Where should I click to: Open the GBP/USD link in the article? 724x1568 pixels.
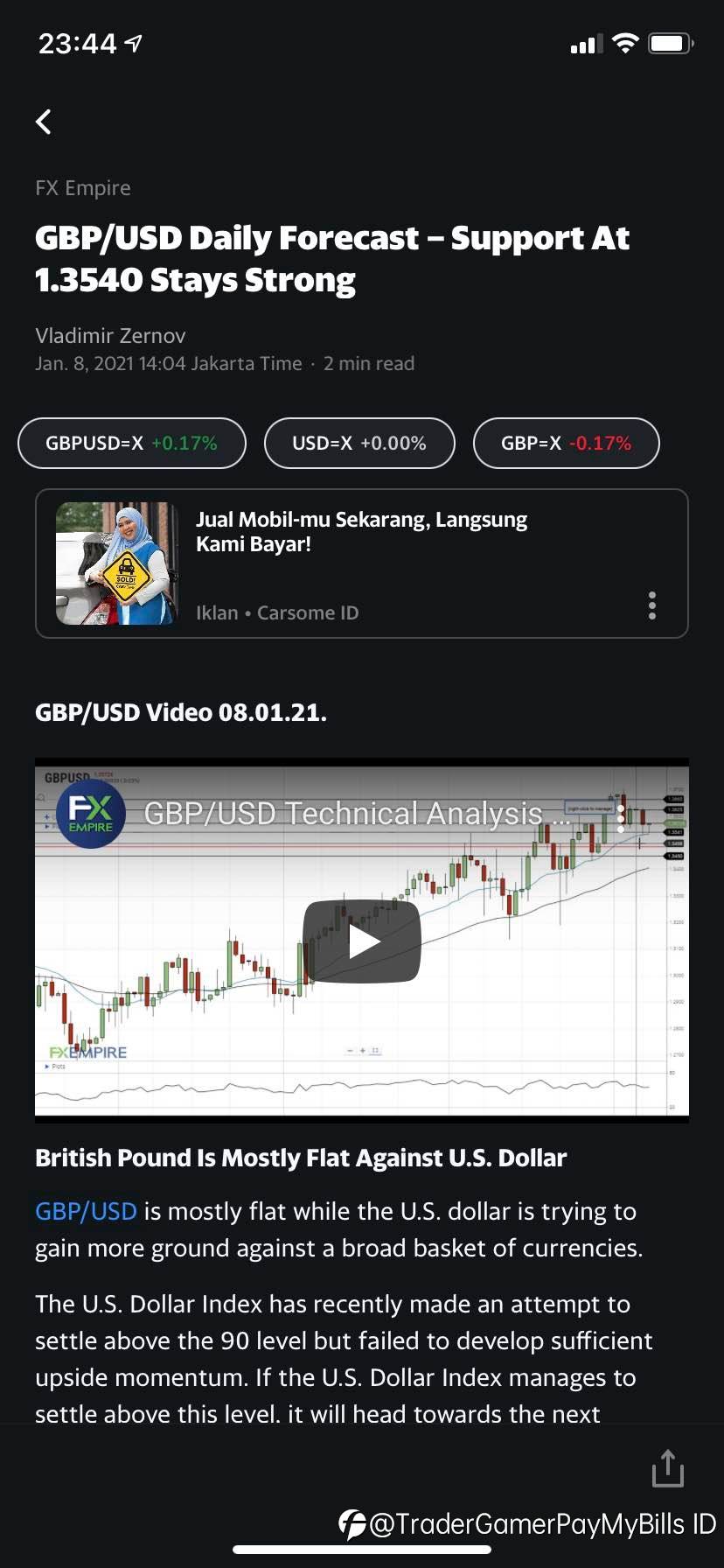click(86, 1211)
